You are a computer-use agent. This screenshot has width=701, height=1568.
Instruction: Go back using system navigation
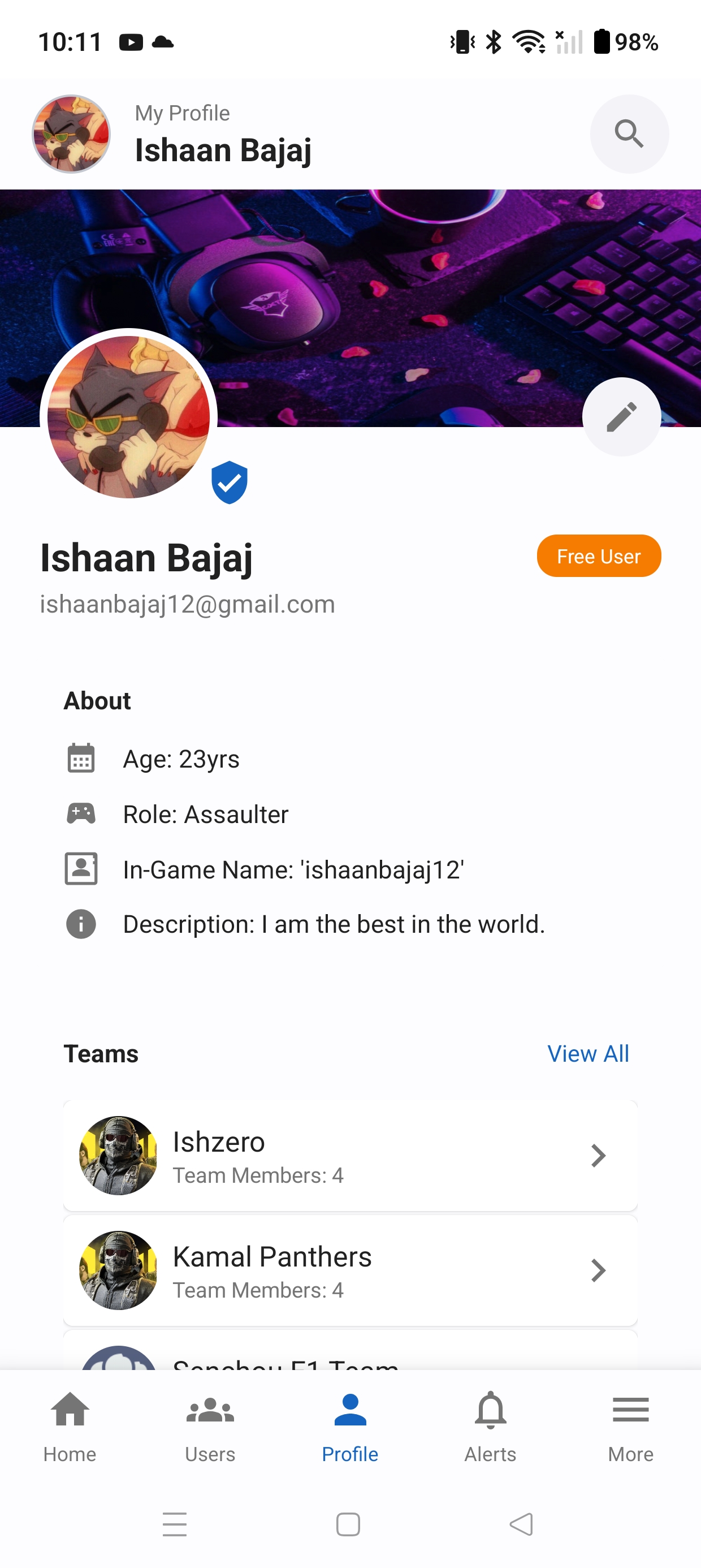tap(521, 1524)
